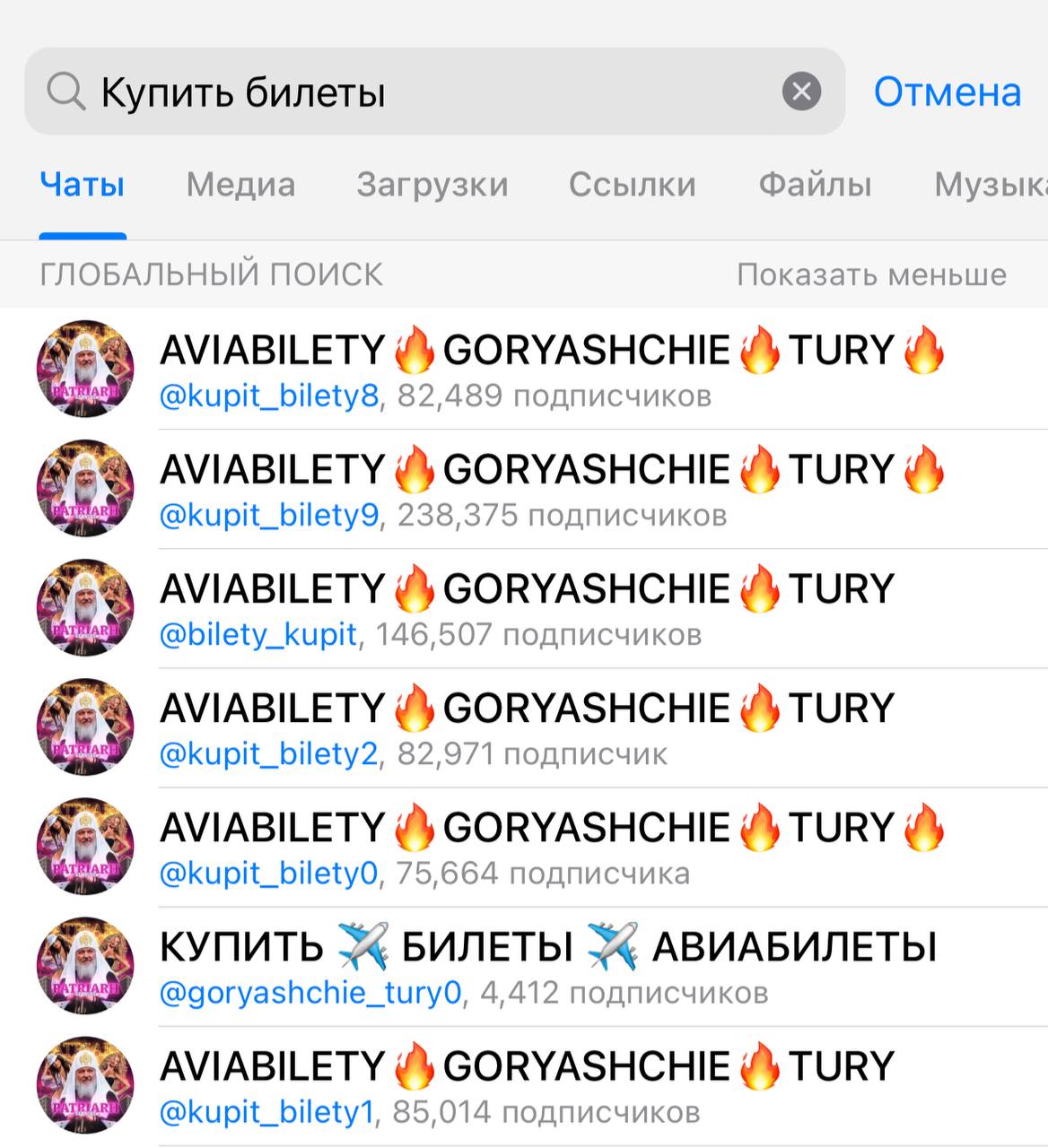Open channel @kupit_bilety8

click(538, 370)
